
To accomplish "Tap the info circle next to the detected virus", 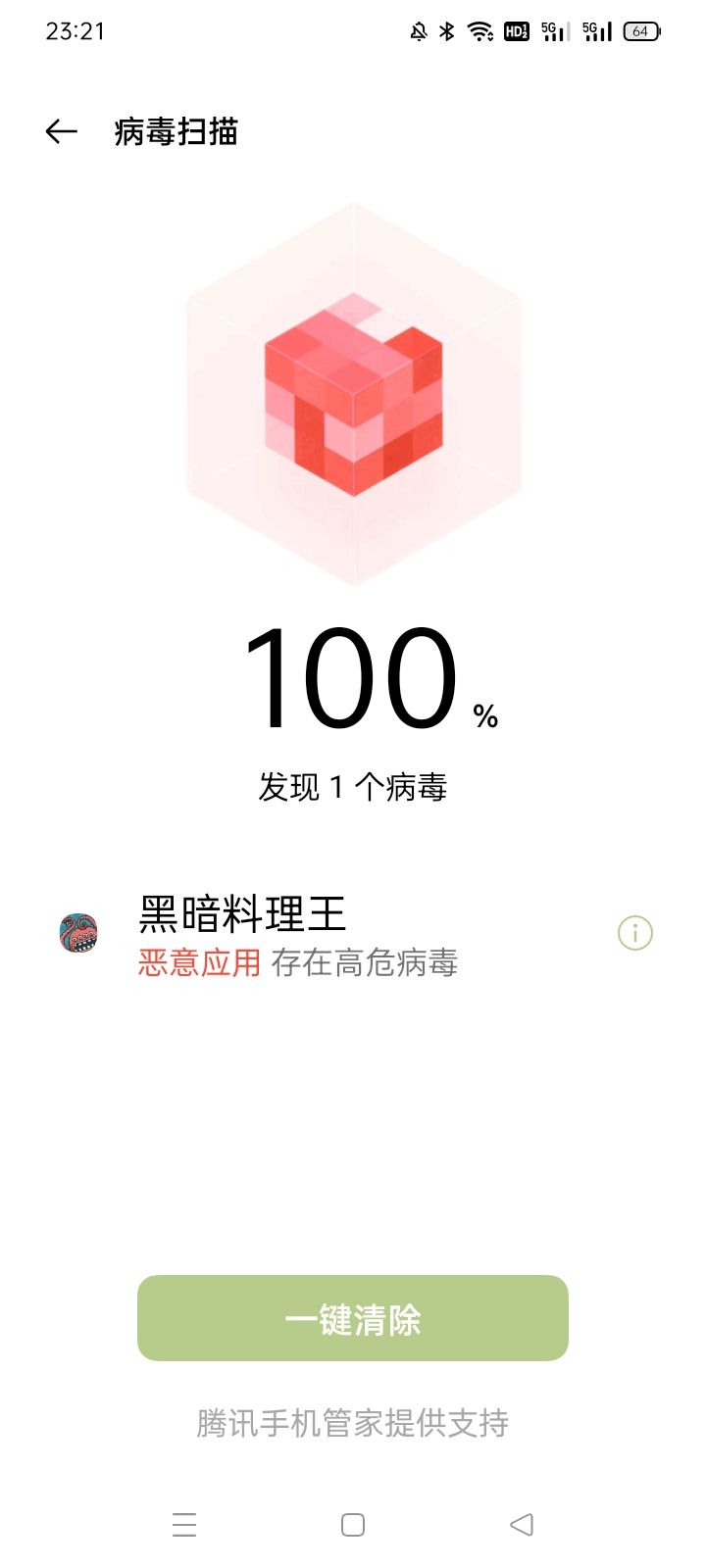I will click(634, 932).
